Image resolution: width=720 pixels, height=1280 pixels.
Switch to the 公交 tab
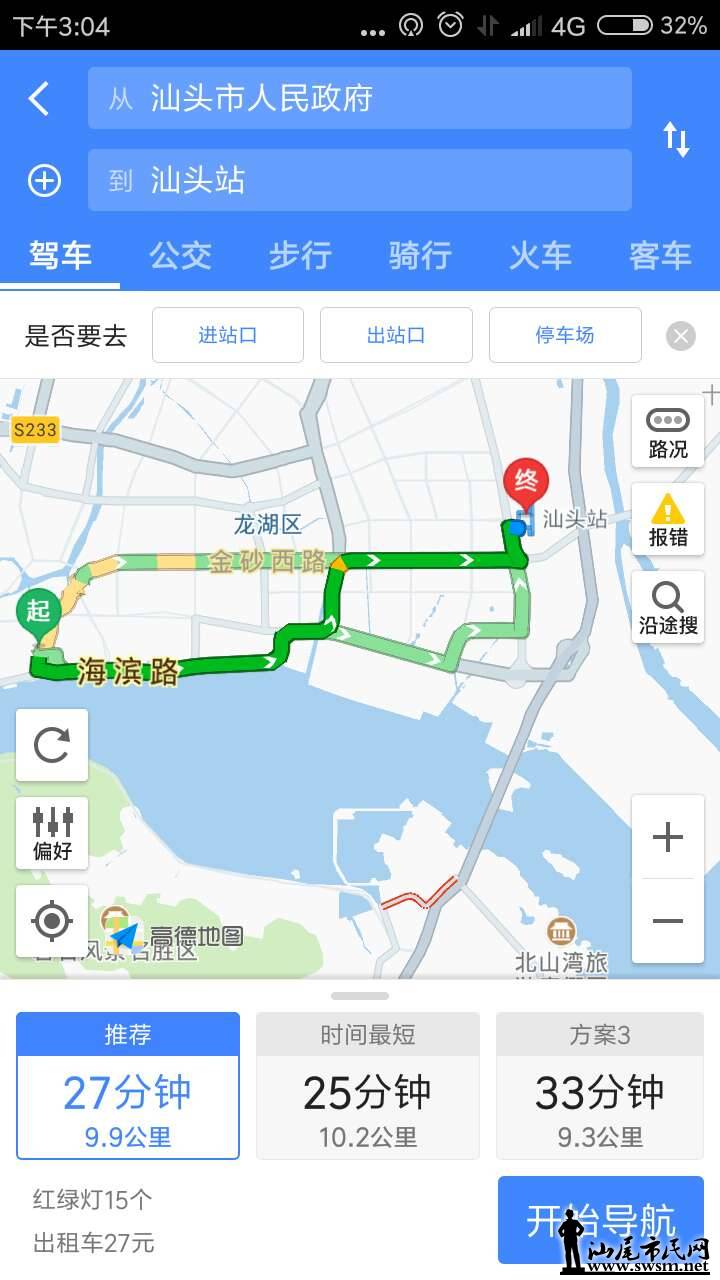tap(180, 256)
